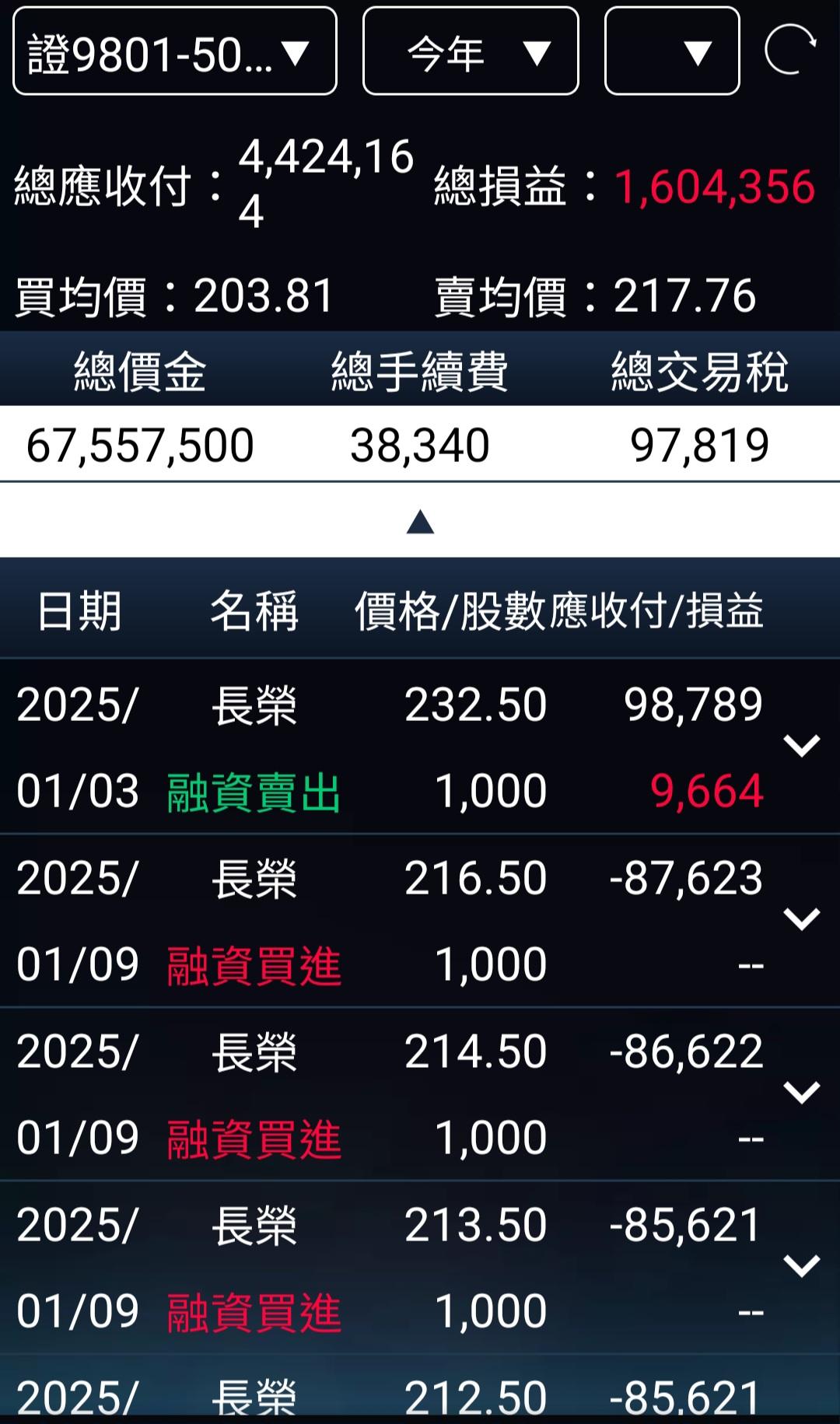Screen dimensions: 840x1424
Task: Expand the 01/03 融資賣出 232.50 record
Action: [802, 747]
